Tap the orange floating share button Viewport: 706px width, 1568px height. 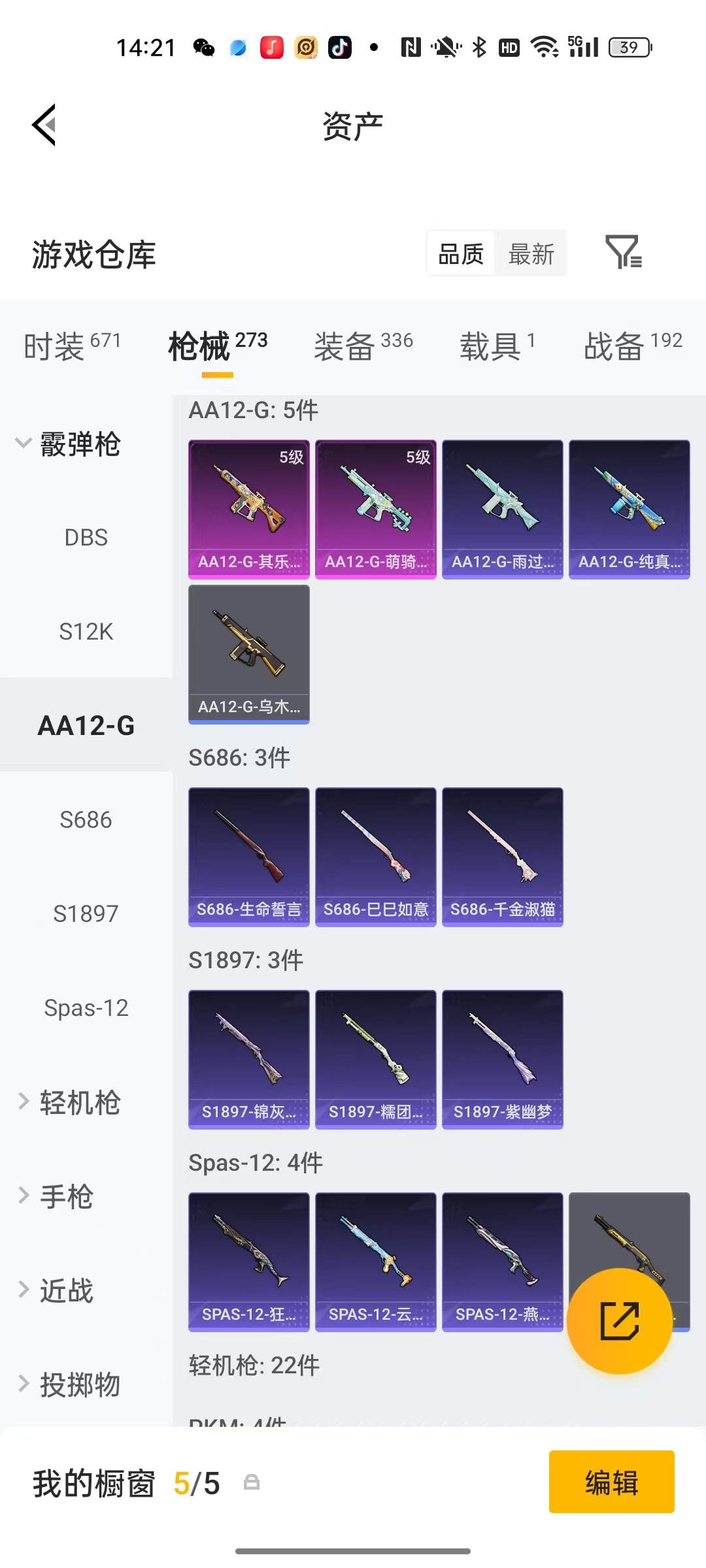(x=619, y=1320)
